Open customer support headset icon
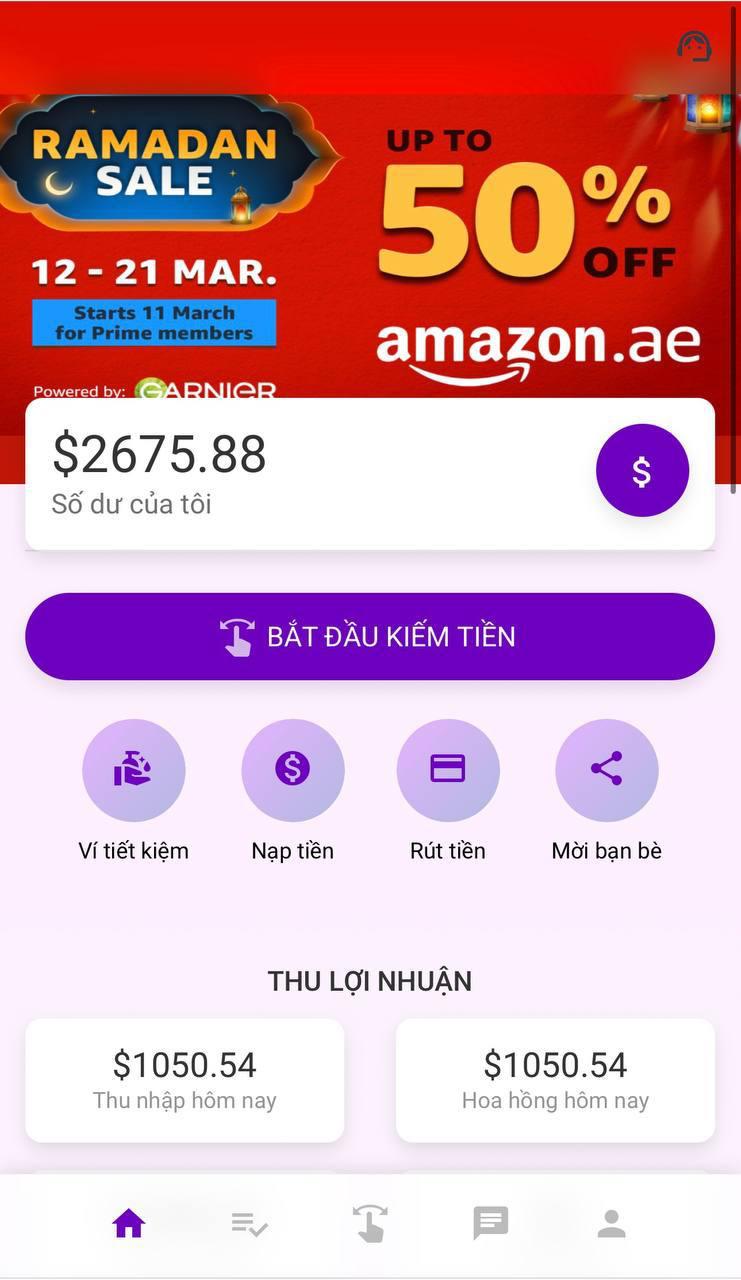 694,46
